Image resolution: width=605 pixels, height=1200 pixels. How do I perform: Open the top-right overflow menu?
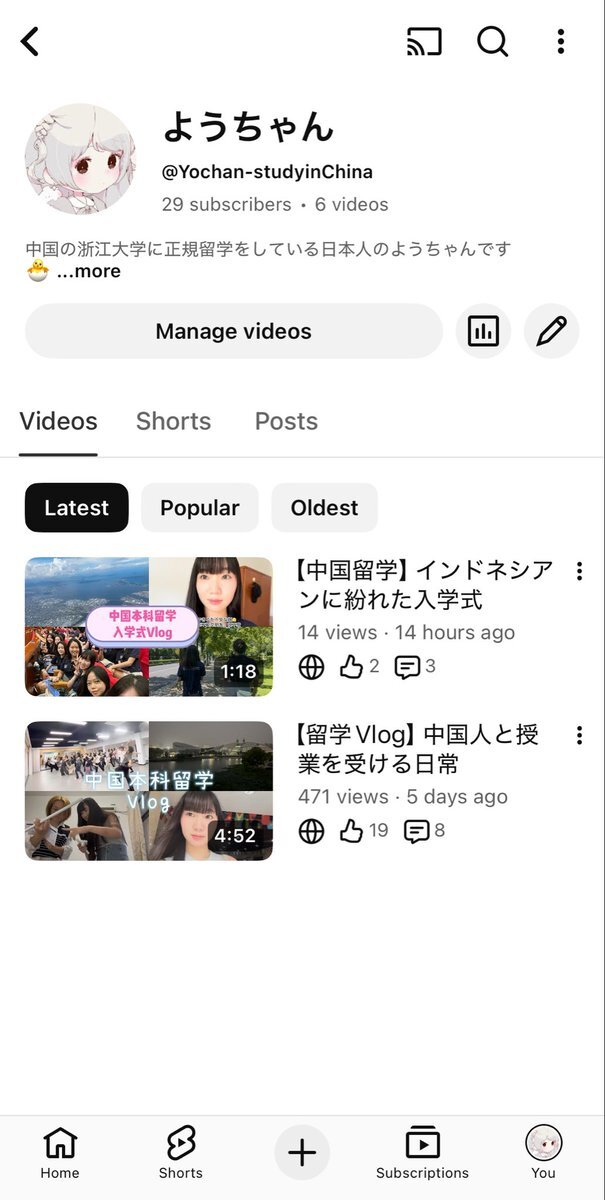(560, 41)
